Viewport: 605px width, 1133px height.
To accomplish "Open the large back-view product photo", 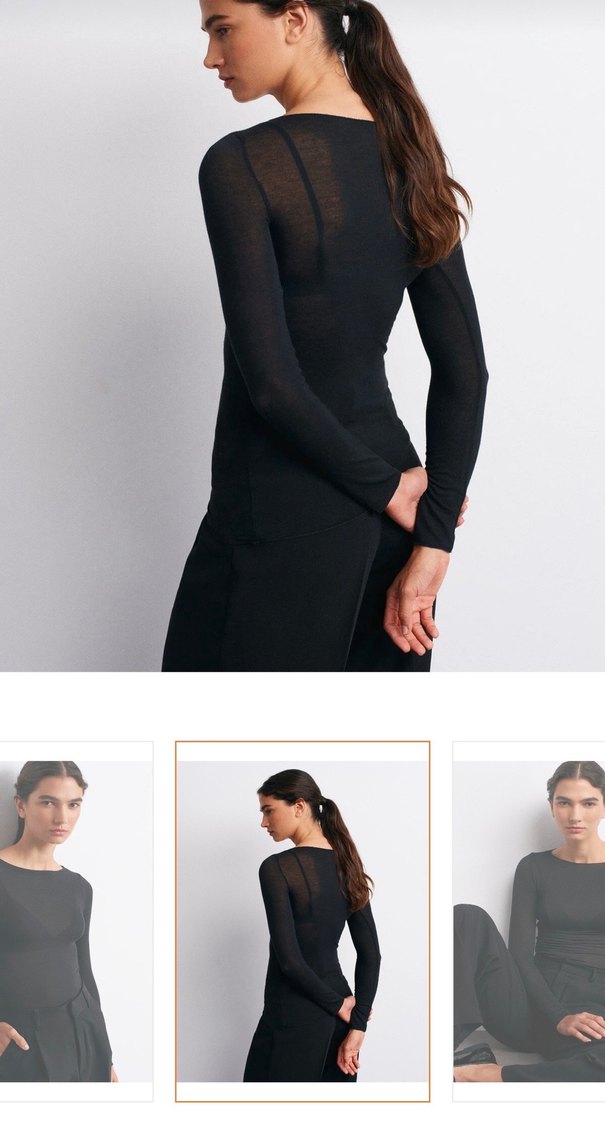I will click(302, 335).
